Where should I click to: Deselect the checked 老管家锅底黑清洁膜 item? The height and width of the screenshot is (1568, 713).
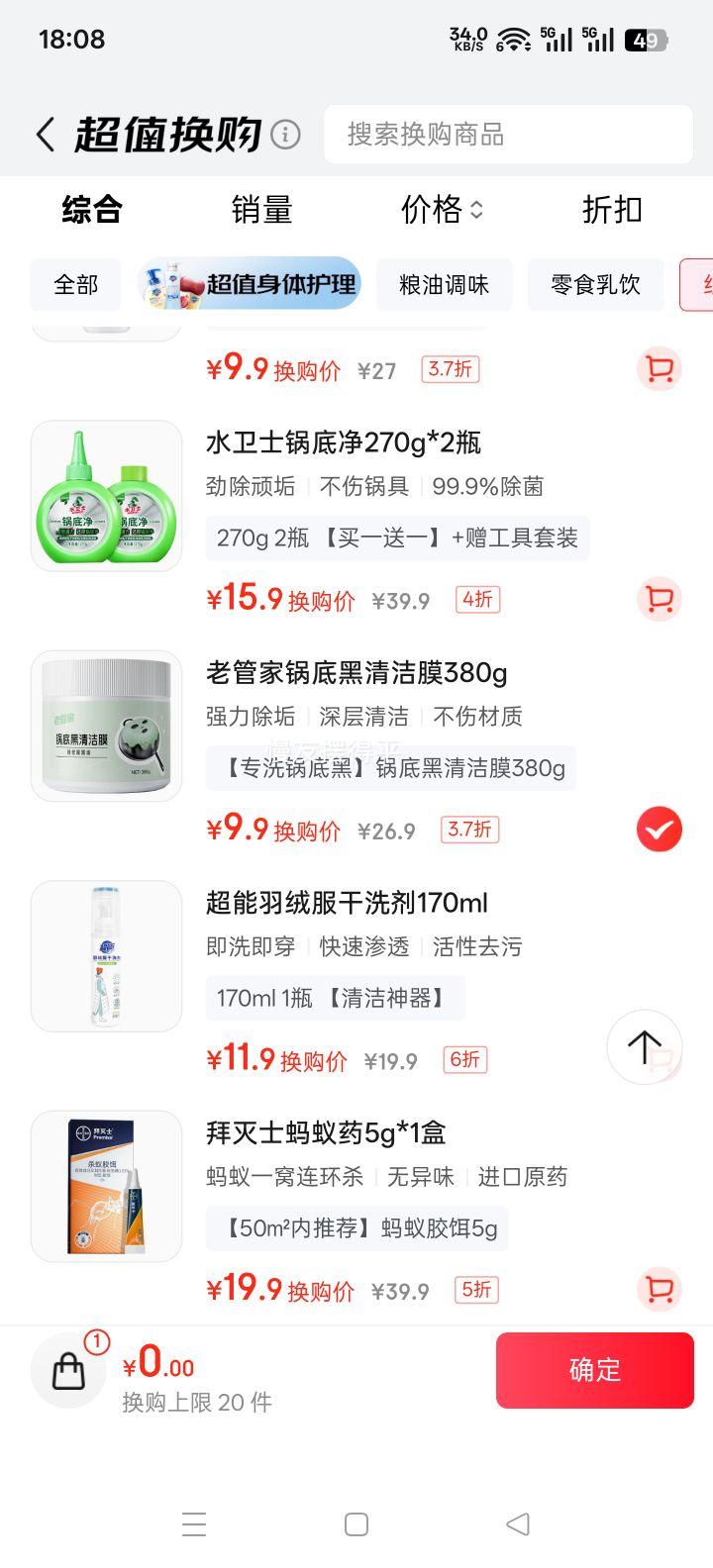[x=657, y=830]
